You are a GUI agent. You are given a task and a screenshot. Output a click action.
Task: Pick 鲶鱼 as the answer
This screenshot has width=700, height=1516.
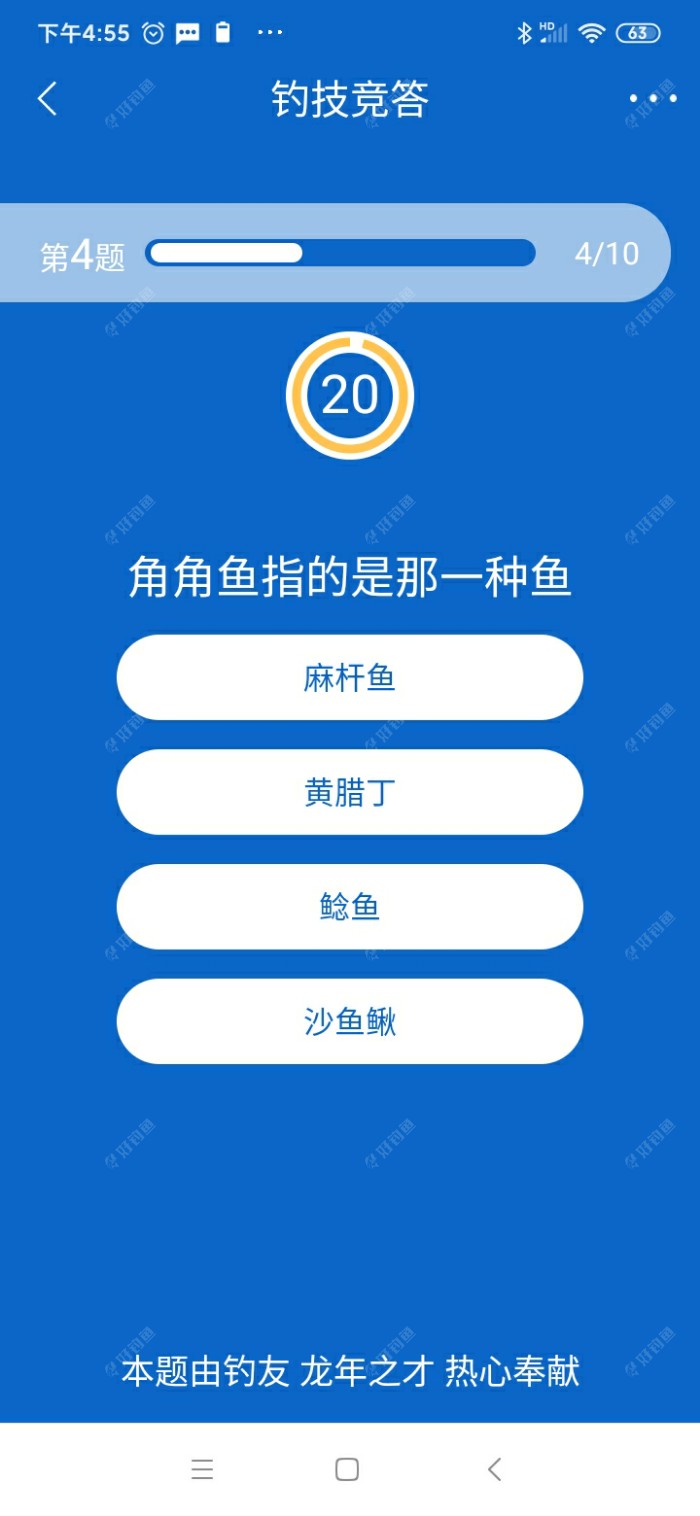click(349, 907)
